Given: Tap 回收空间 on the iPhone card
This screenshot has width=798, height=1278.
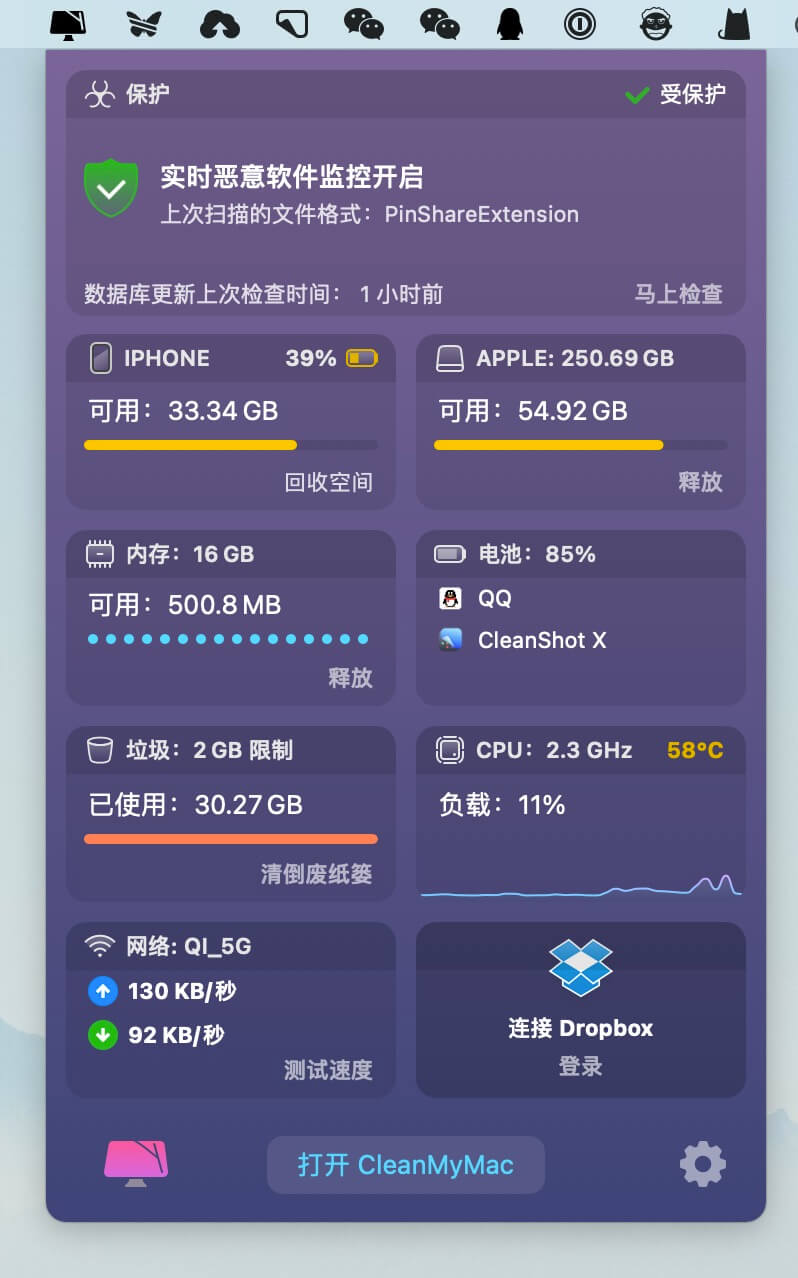Looking at the screenshot, I should (x=328, y=482).
